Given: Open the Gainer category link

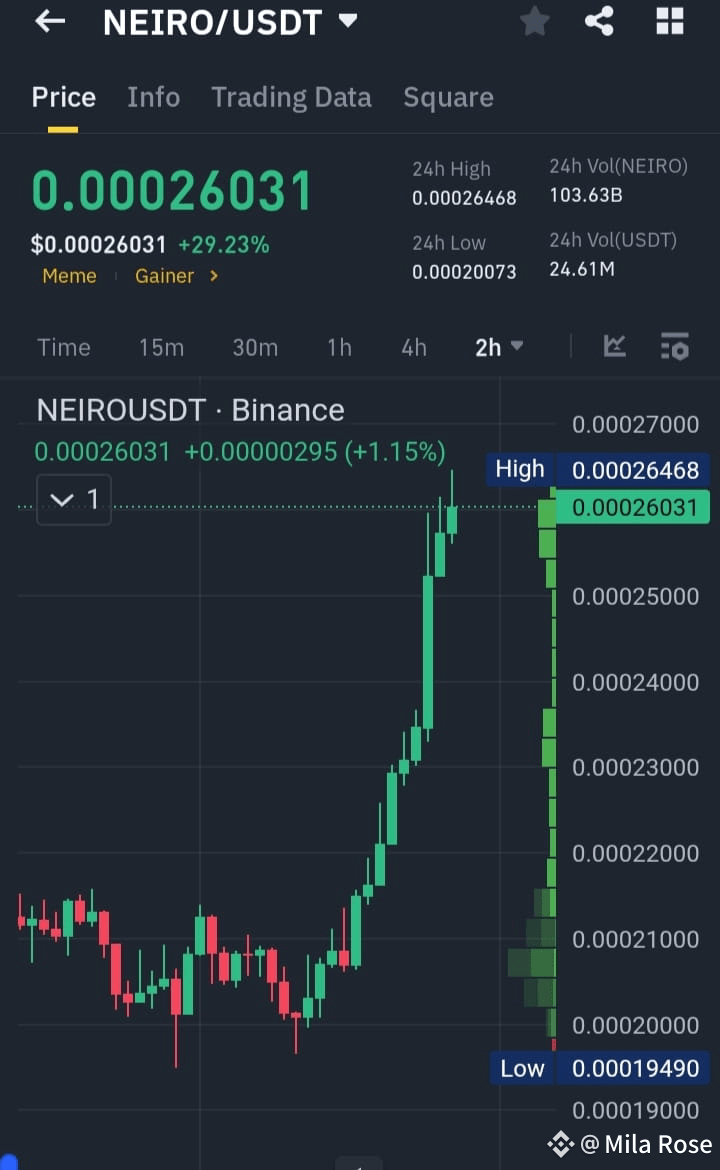Looking at the screenshot, I should 164,276.
